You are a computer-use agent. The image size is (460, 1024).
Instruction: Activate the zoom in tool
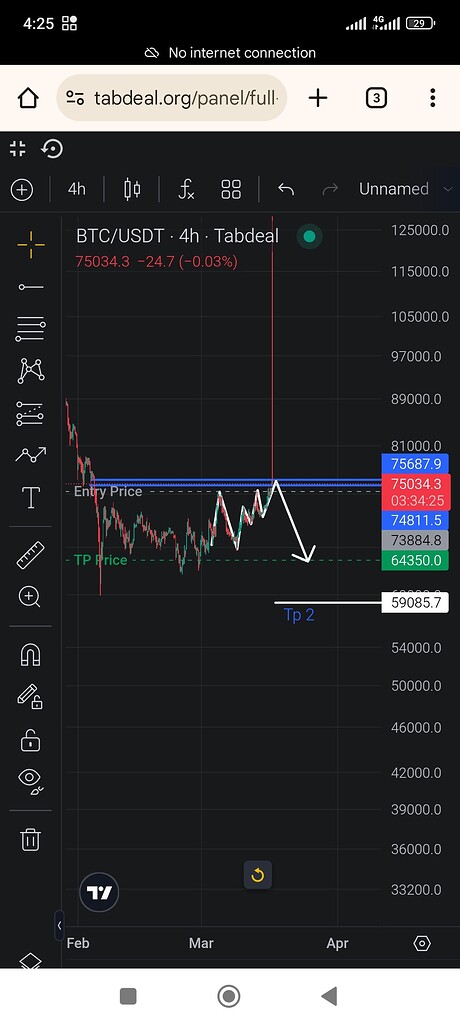[30, 597]
